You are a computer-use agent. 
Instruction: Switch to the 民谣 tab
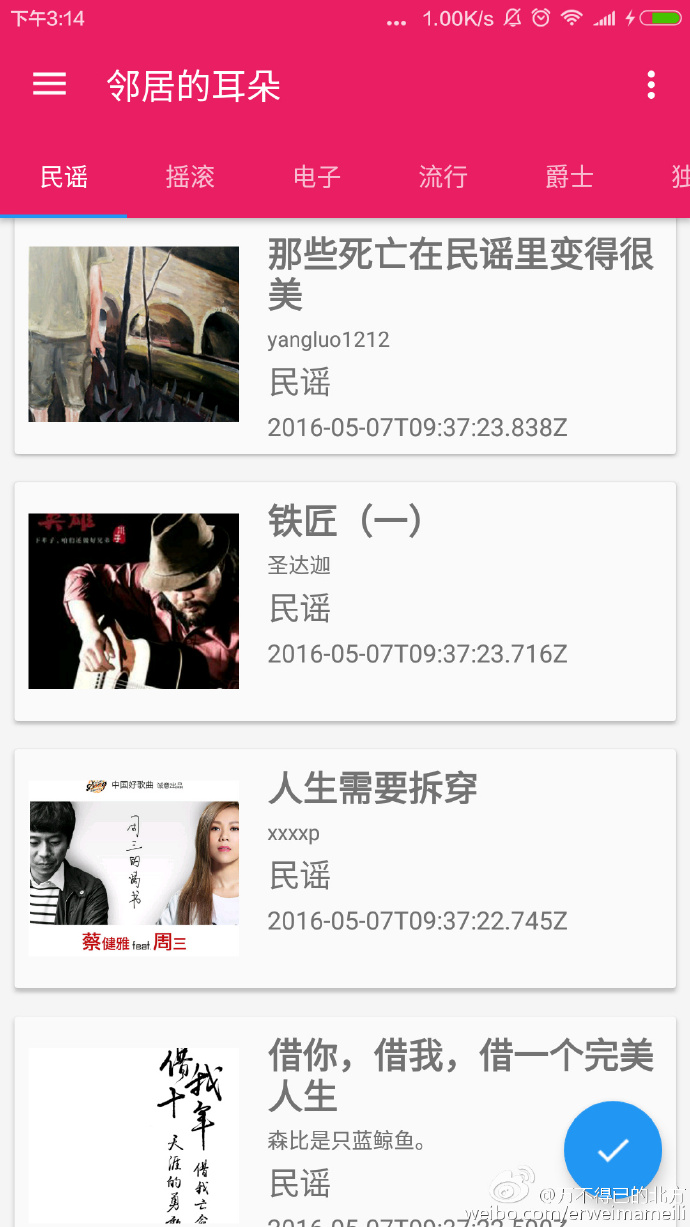64,178
